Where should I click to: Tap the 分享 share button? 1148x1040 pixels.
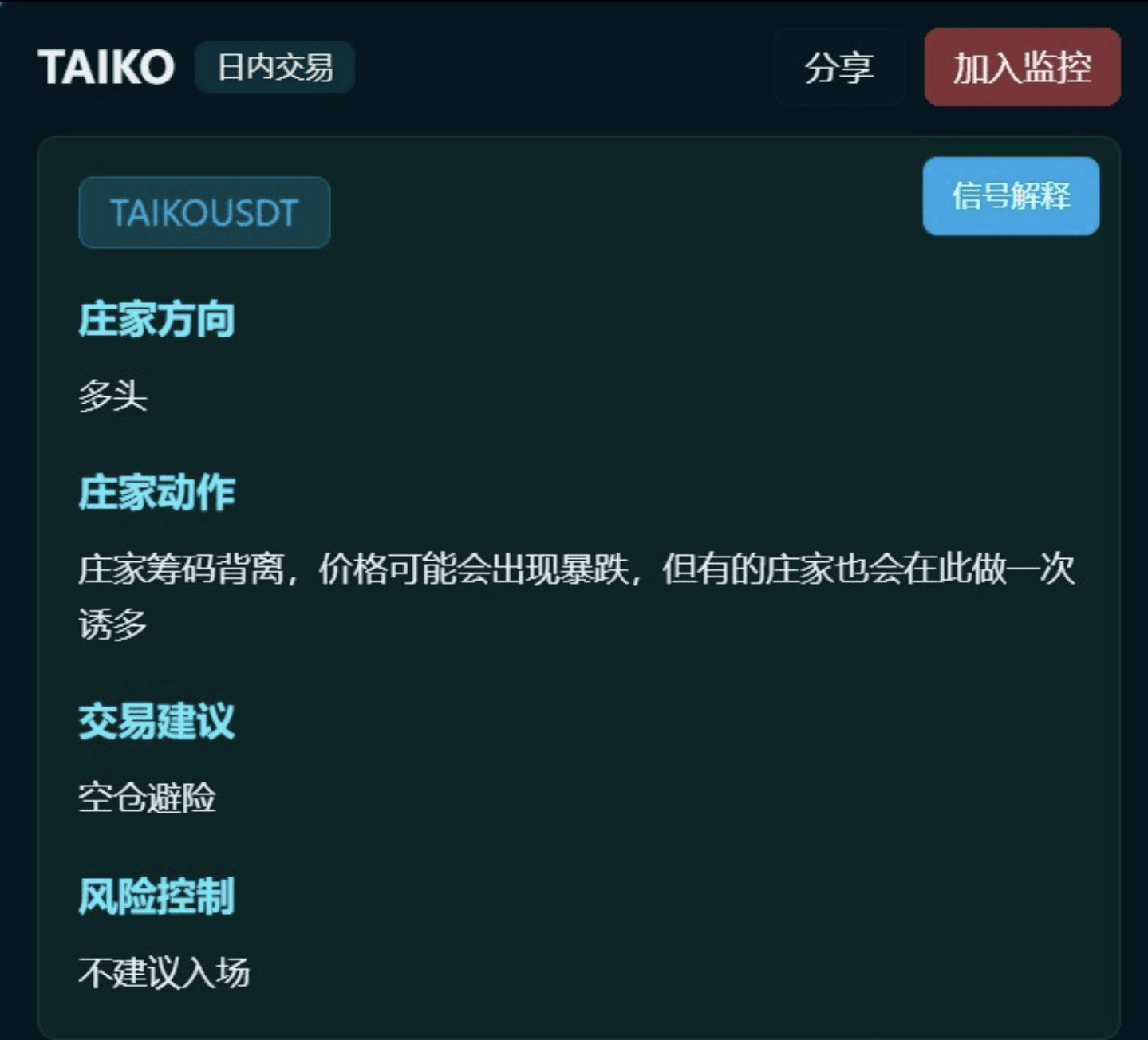click(838, 68)
